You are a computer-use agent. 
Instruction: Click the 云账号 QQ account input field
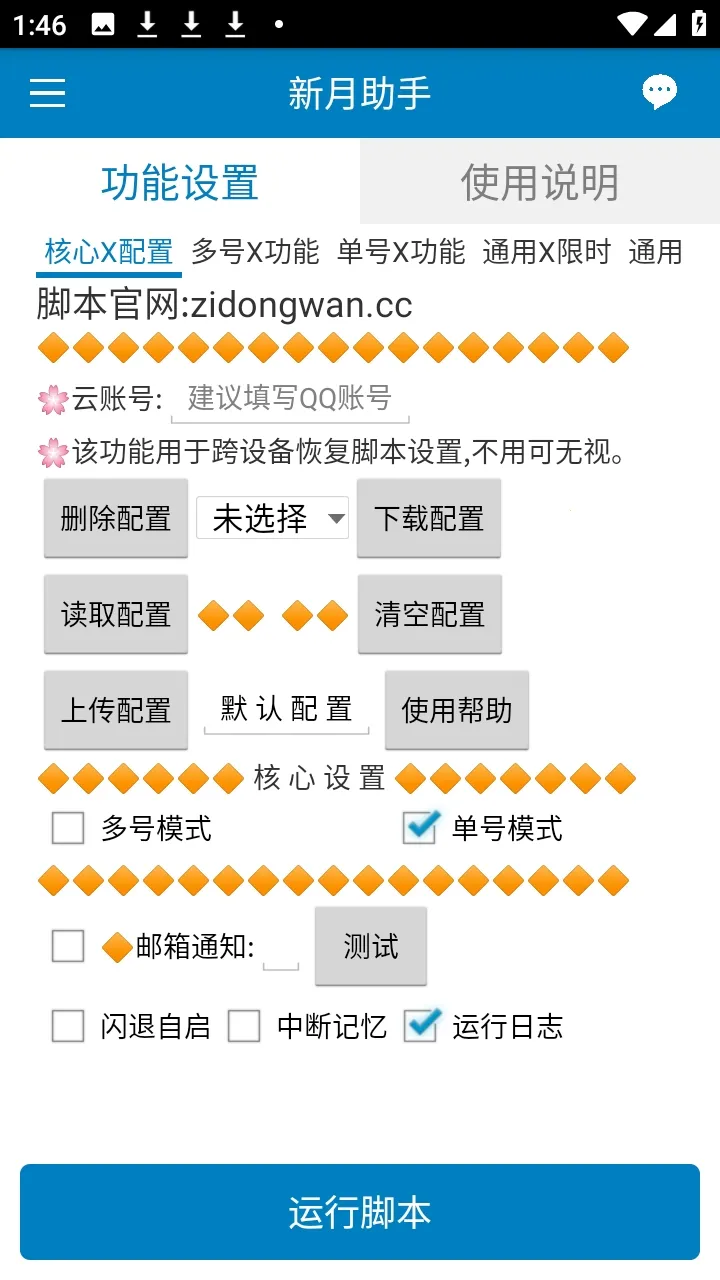pos(290,399)
